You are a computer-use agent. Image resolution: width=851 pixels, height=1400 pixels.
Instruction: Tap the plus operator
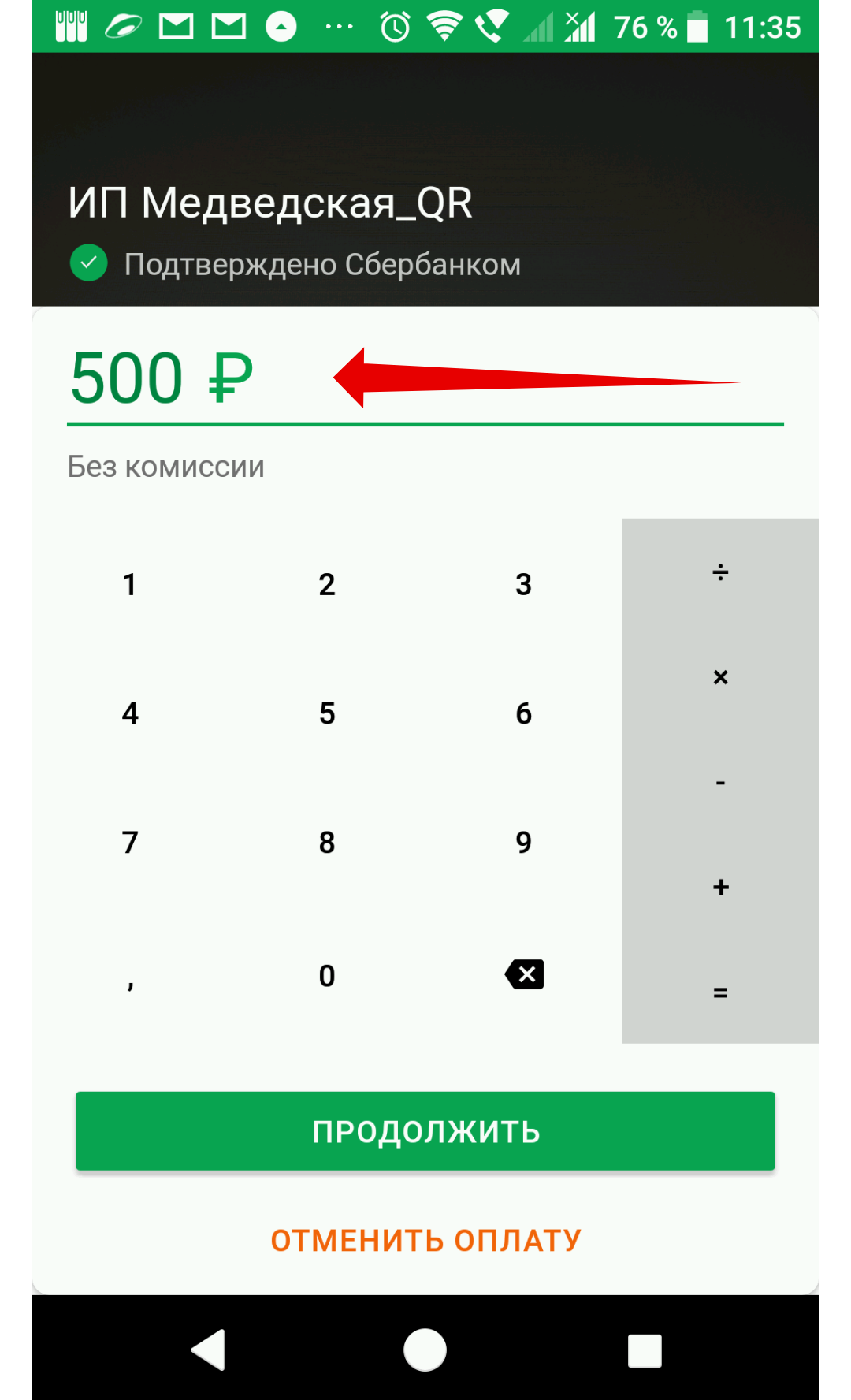pyautogui.click(x=720, y=888)
